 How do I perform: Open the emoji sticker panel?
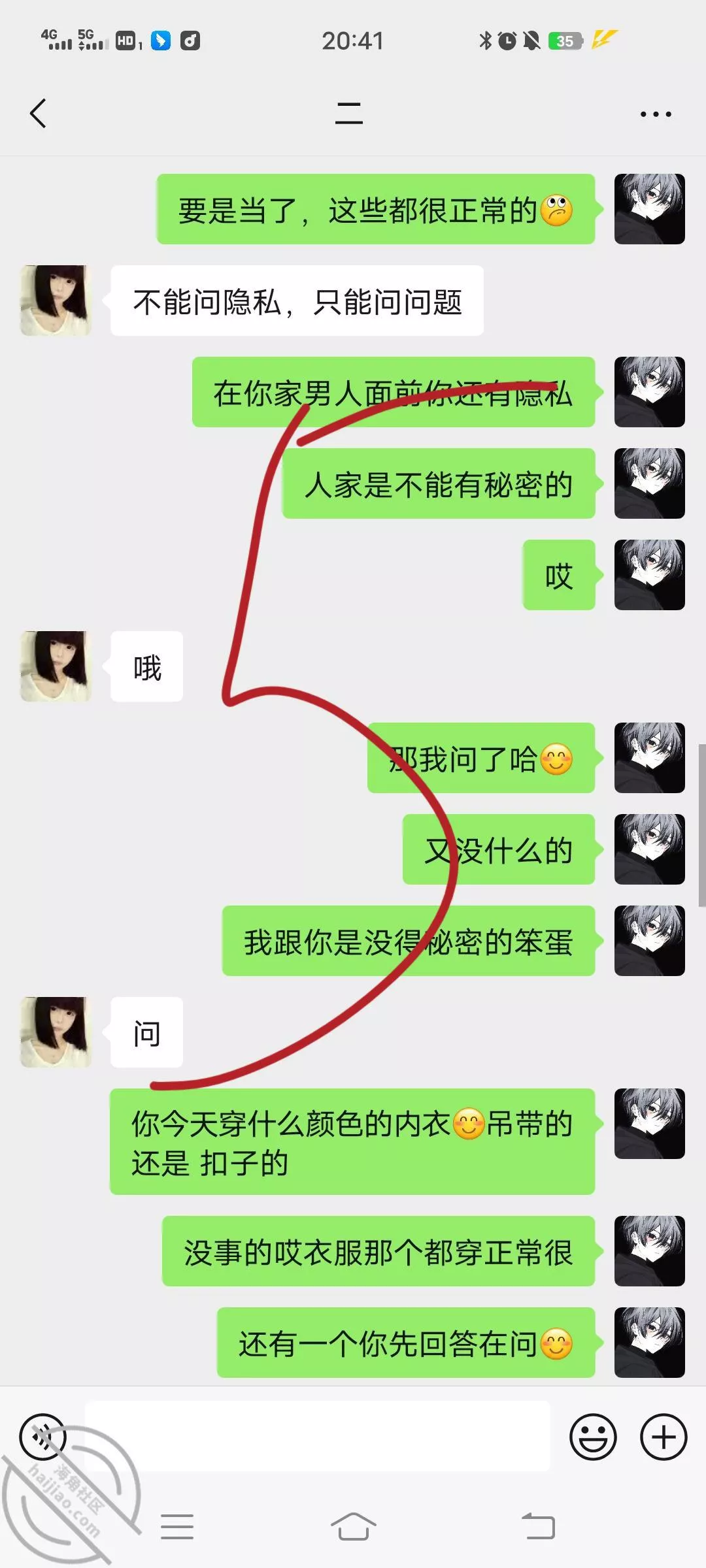coord(593,1437)
